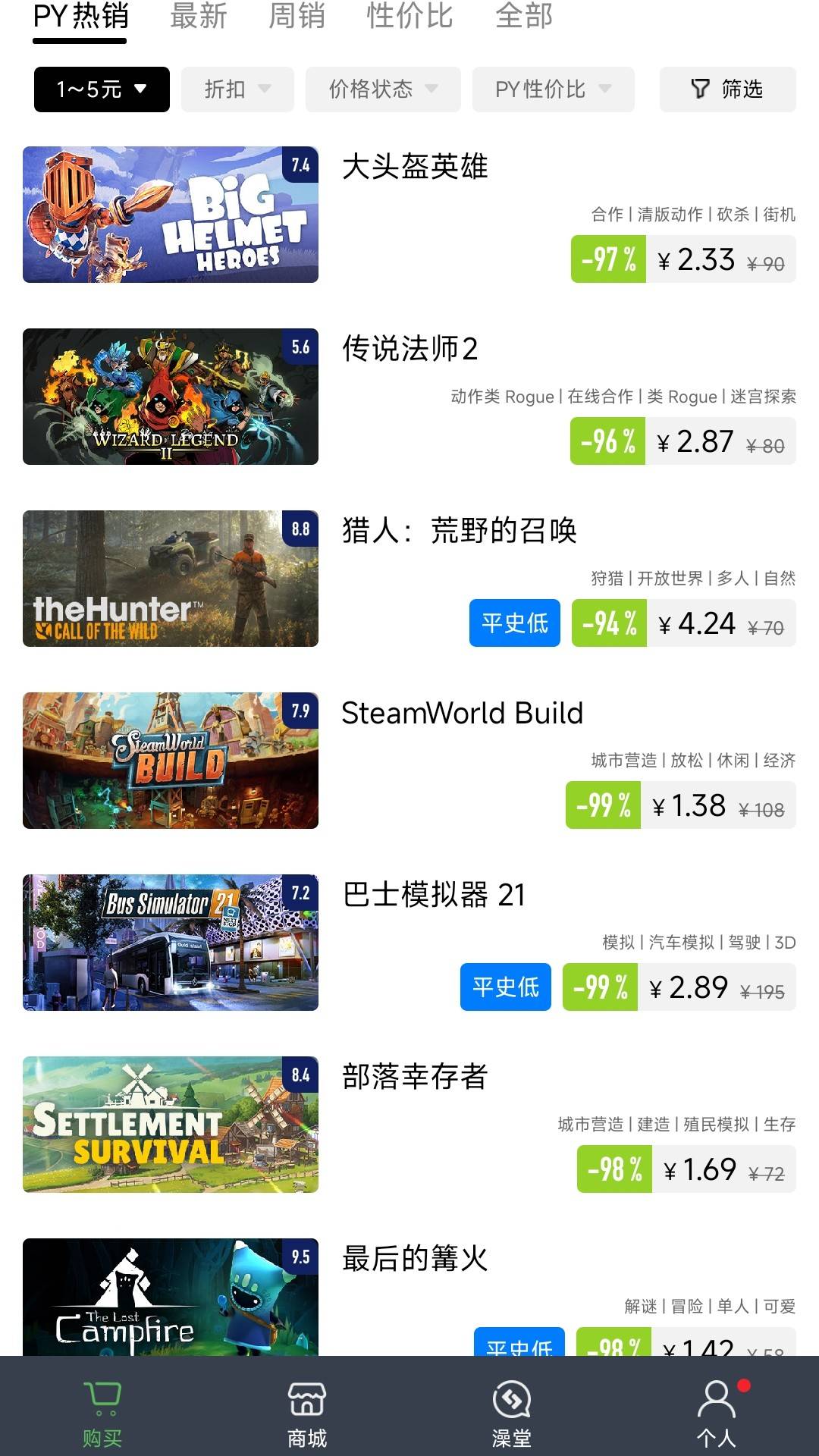
Task: Switch to the 周销 tab
Action: [297, 17]
